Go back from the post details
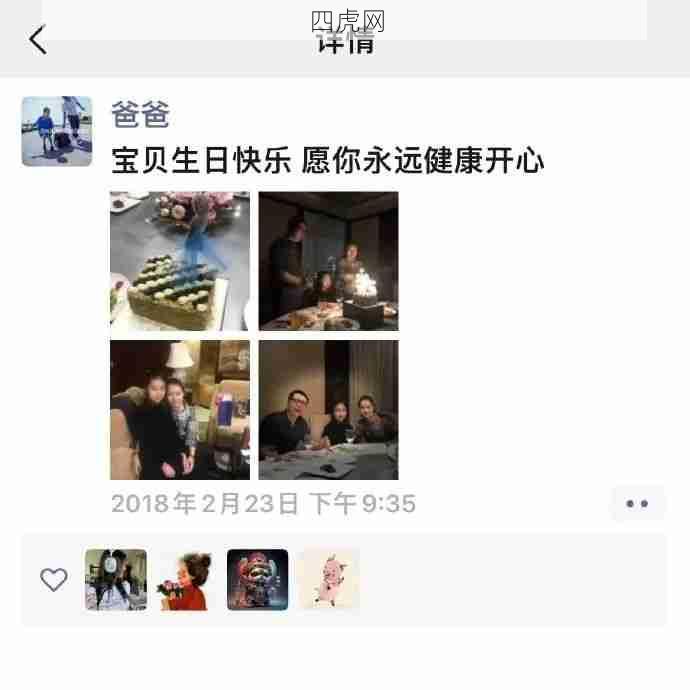 tap(38, 40)
